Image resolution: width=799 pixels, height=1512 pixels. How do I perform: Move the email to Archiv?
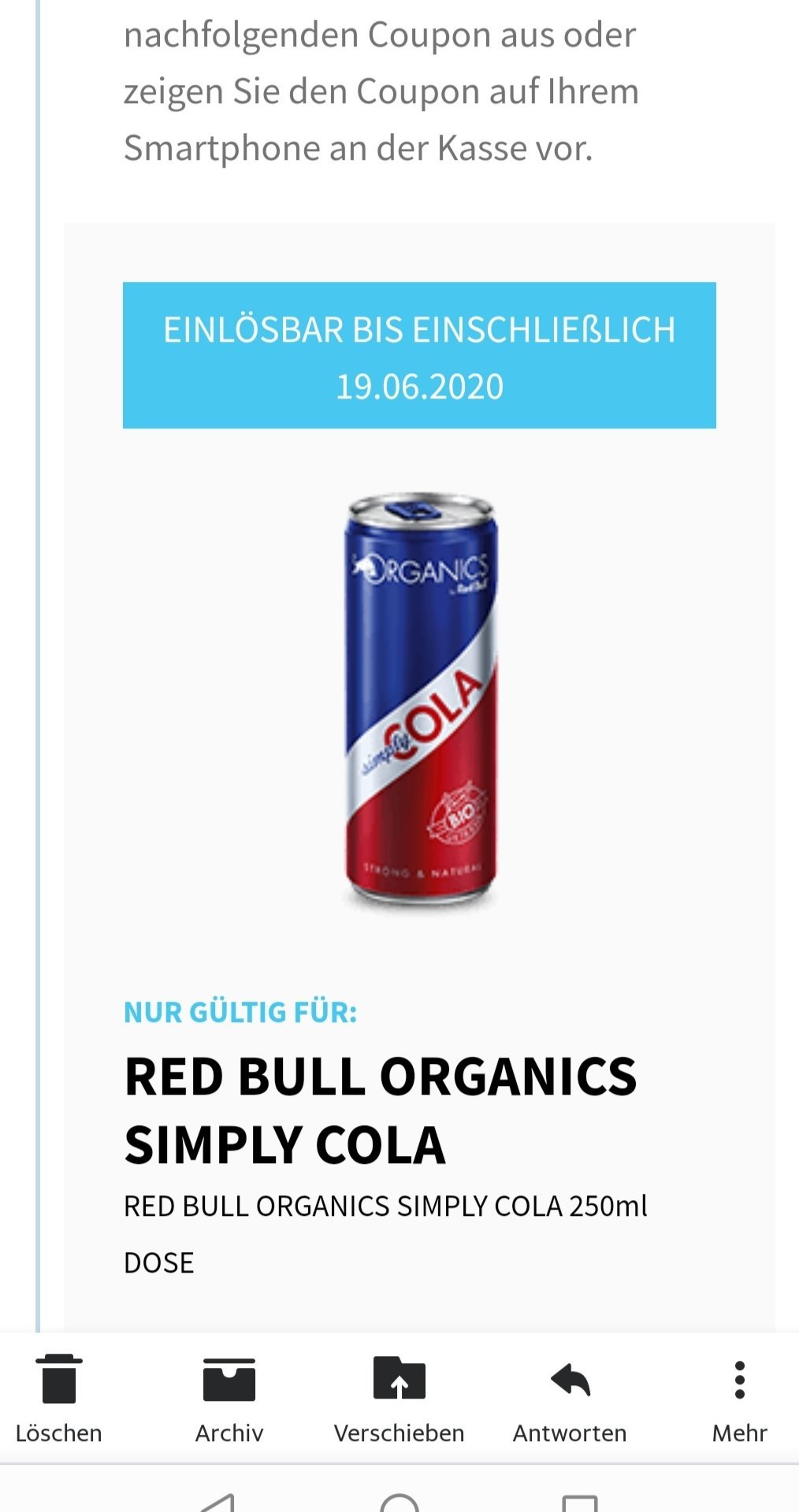point(229,1398)
